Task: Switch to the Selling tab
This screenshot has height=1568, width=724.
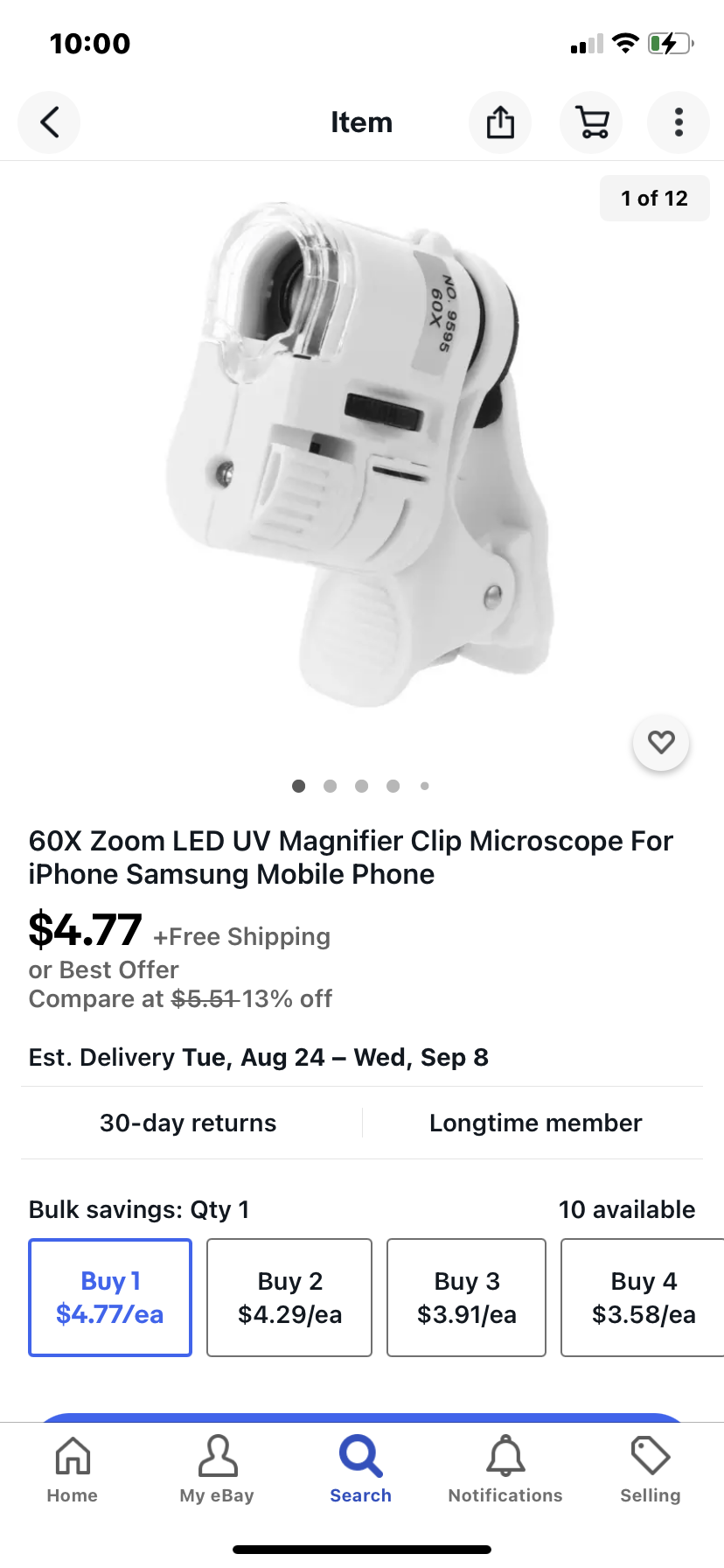Action: [651, 1470]
